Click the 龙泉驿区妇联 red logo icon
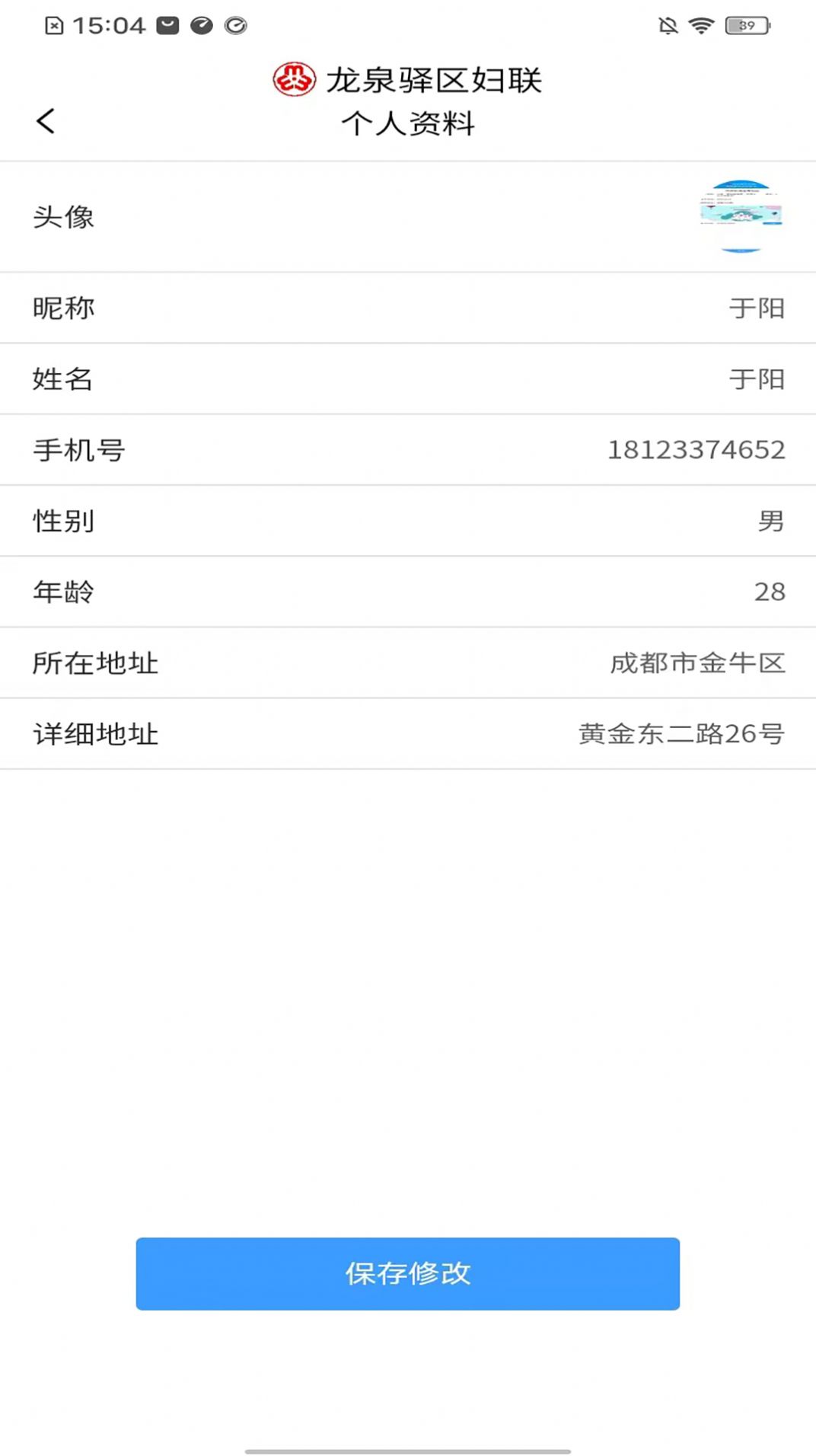 click(293, 77)
